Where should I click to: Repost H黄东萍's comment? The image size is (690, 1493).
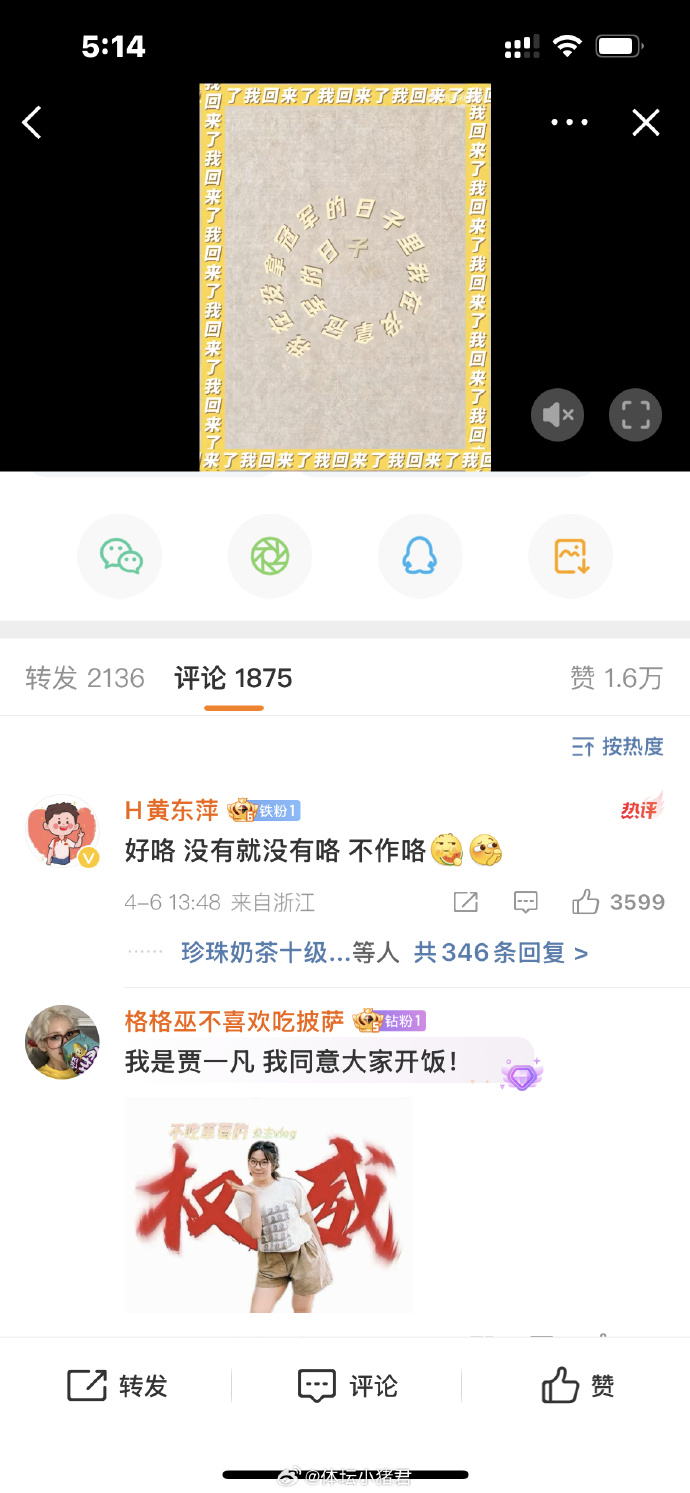tap(466, 902)
